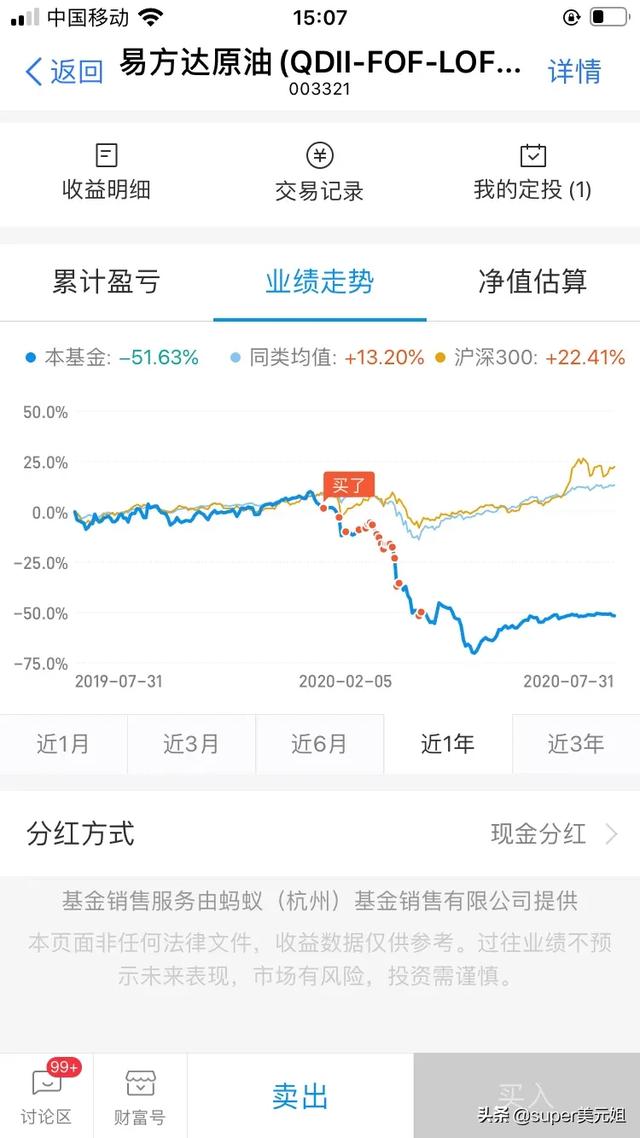
Task: Go back using the 返回 arrow
Action: click(x=63, y=71)
